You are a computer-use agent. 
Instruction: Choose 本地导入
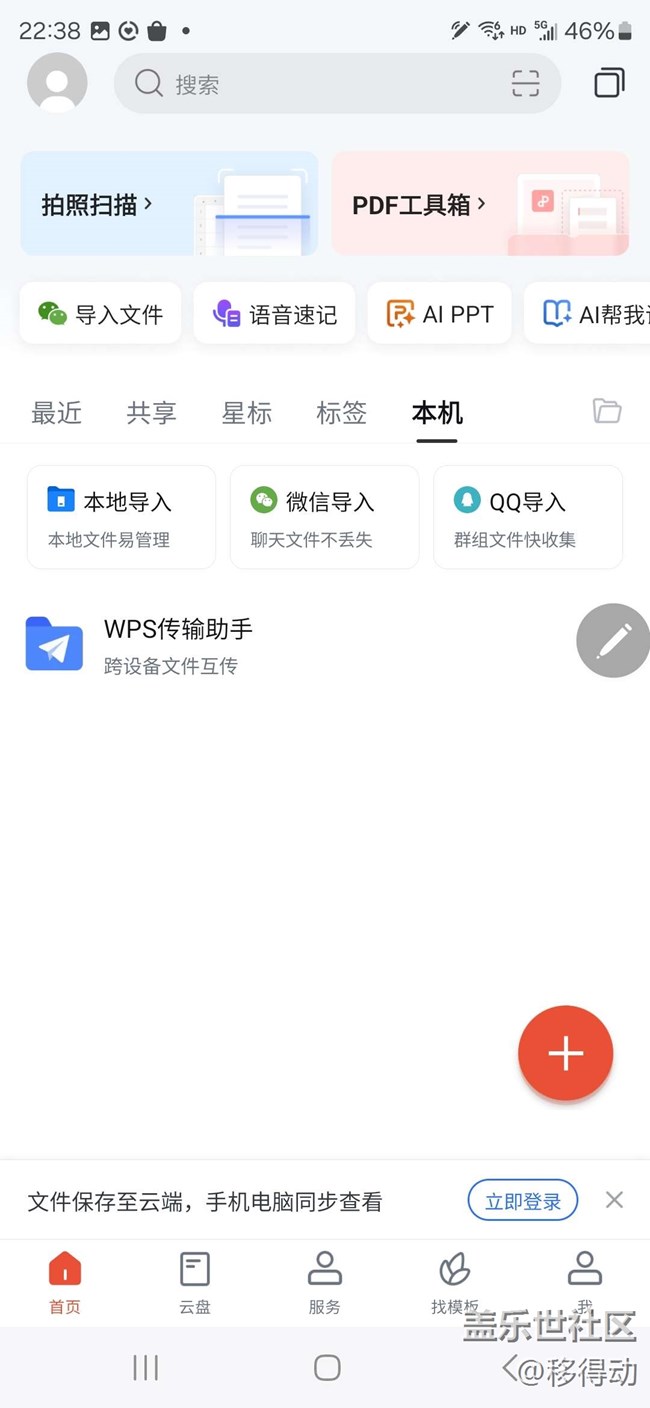pyautogui.click(x=121, y=517)
